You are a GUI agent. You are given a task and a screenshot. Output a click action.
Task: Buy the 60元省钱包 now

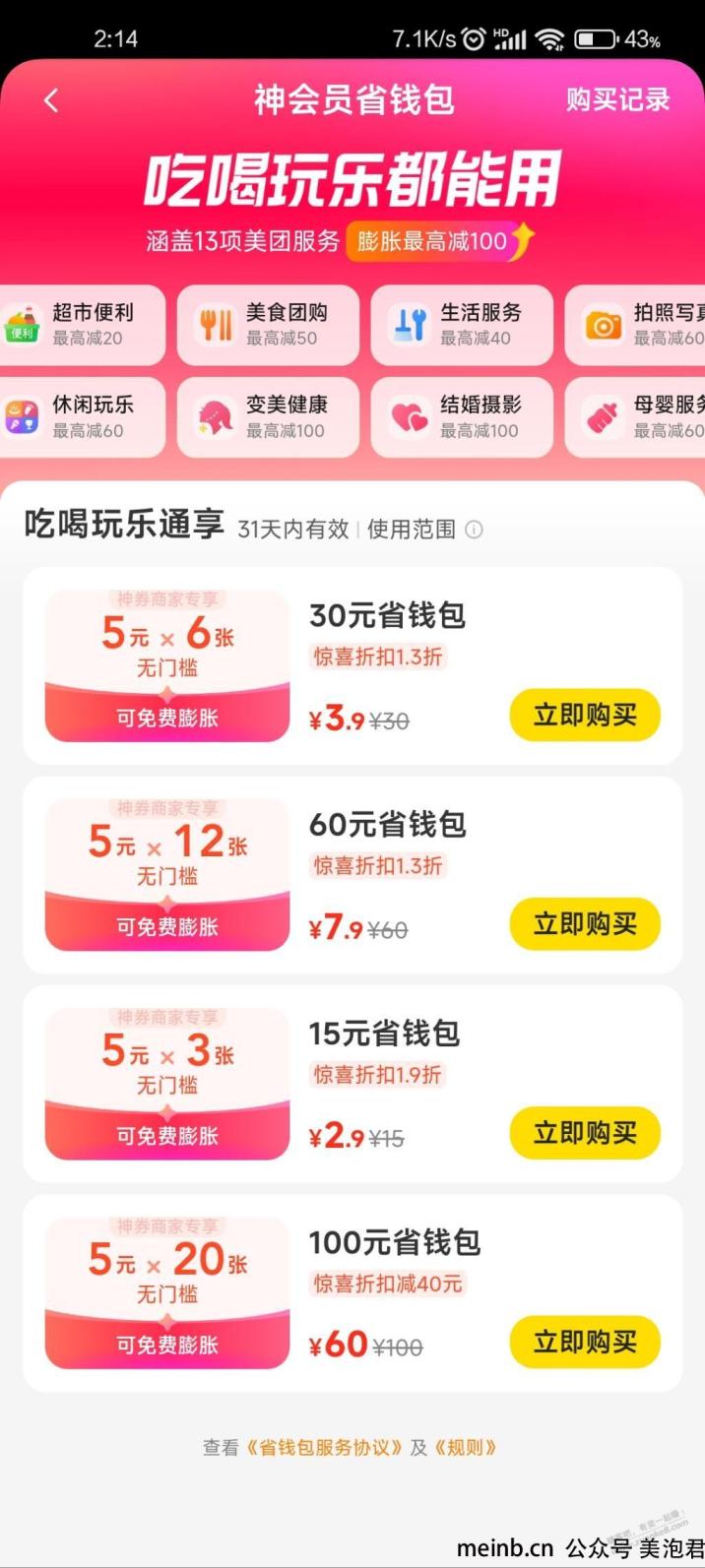[x=585, y=923]
